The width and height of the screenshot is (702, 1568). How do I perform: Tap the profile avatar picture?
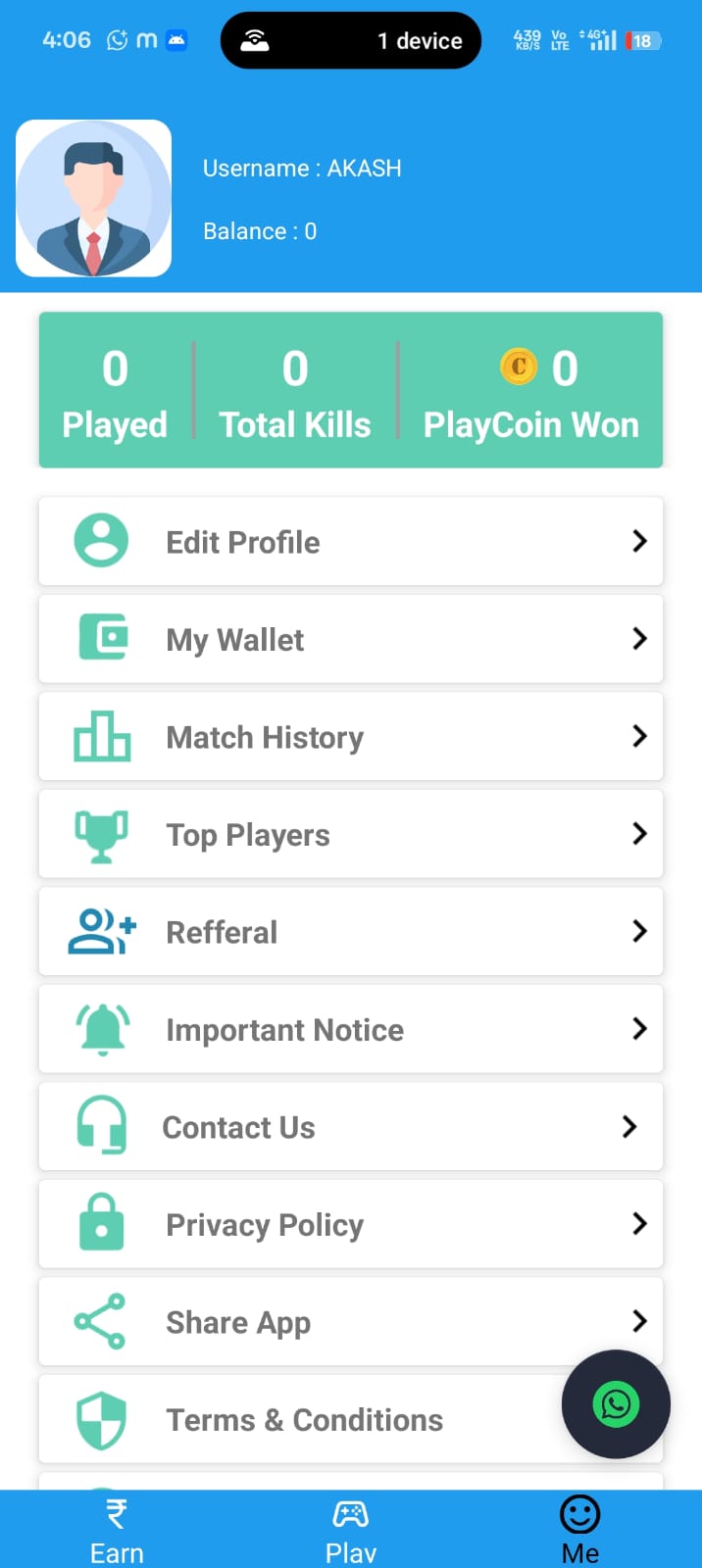pyautogui.click(x=94, y=199)
